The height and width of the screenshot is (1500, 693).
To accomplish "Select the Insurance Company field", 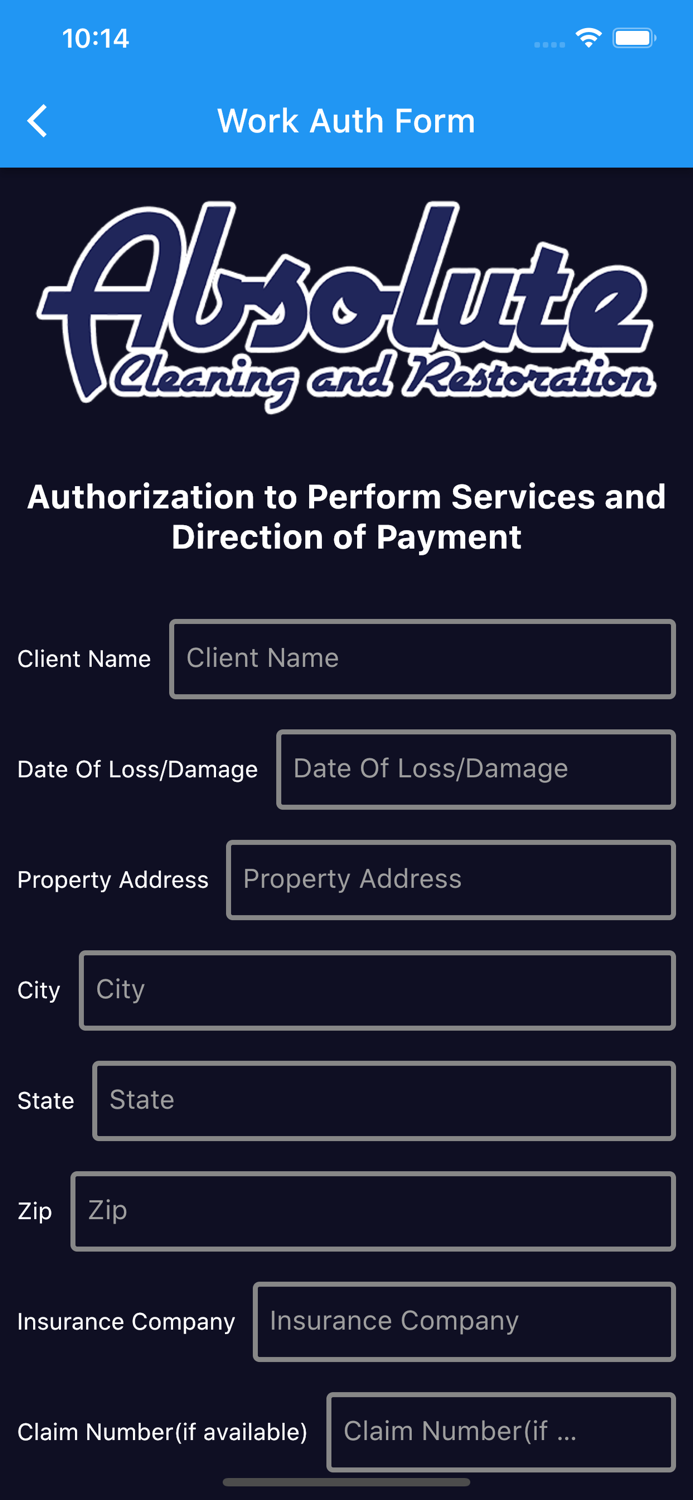I will (464, 1321).
